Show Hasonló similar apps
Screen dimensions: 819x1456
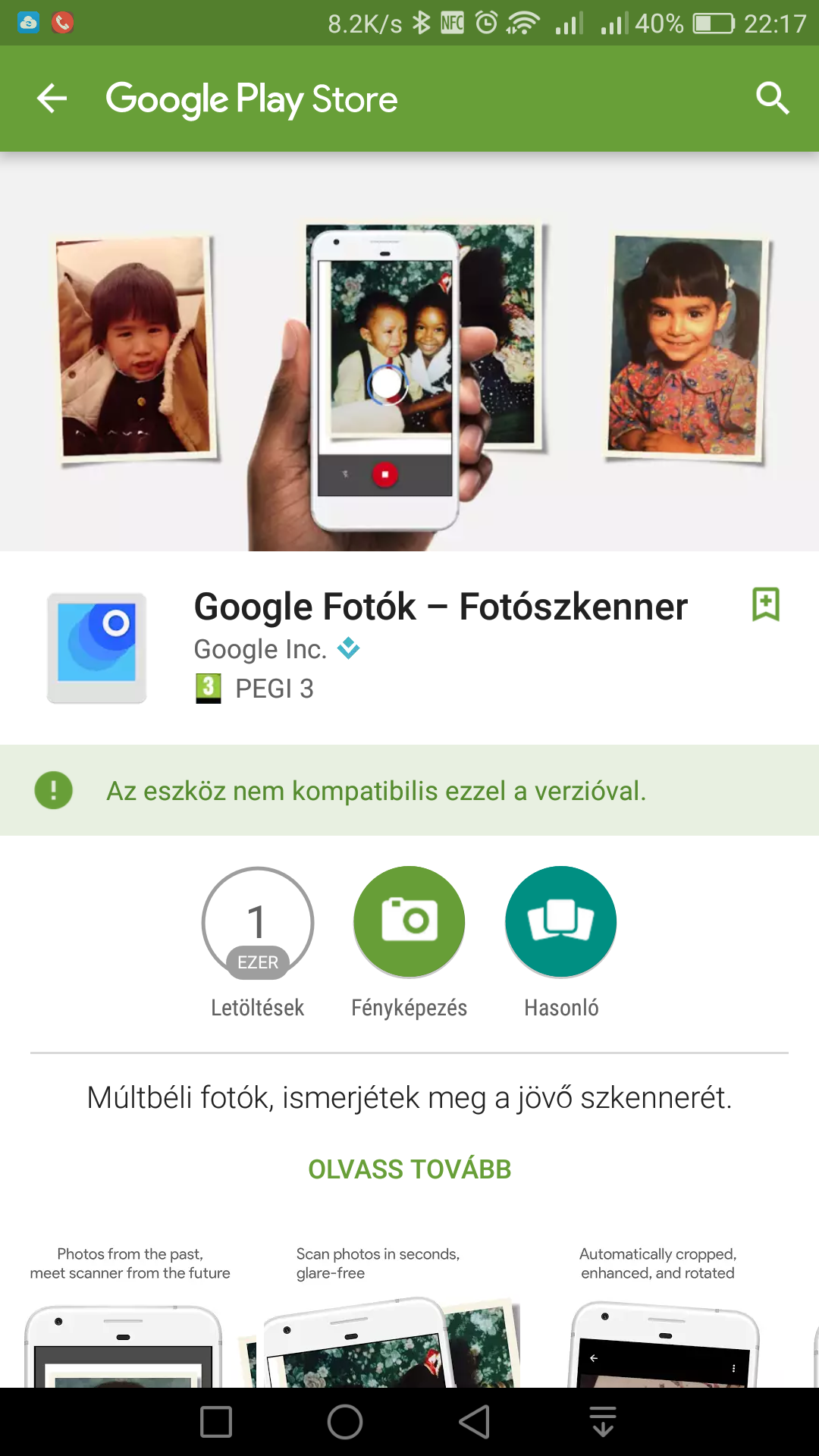[x=561, y=943]
